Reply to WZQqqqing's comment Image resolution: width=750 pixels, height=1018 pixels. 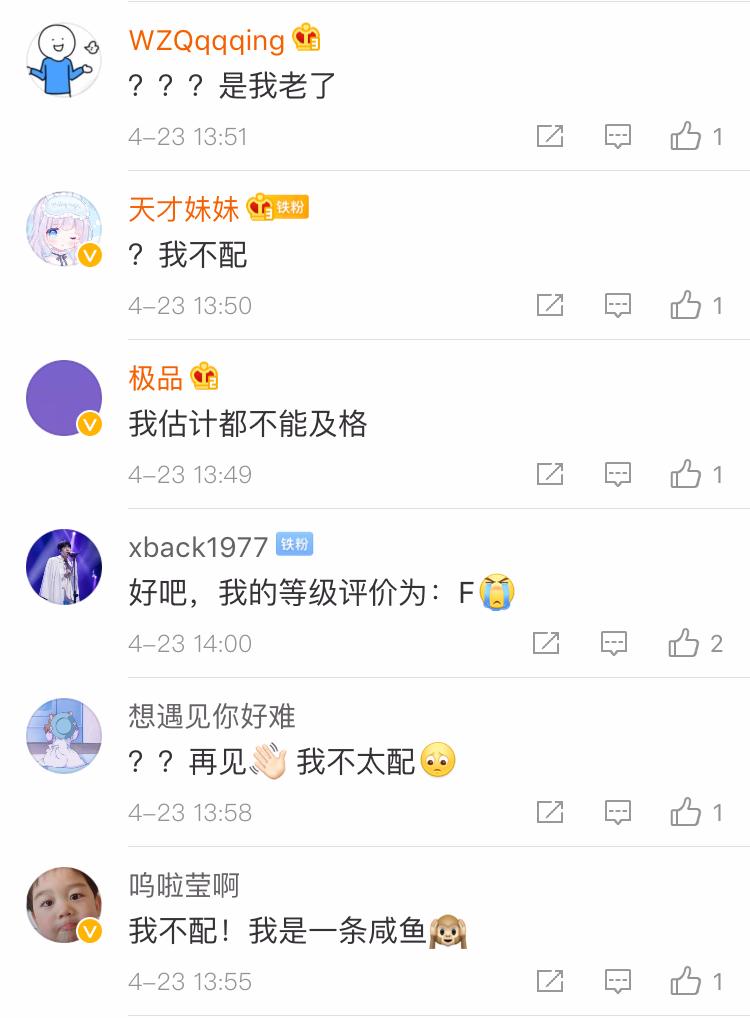[618, 136]
